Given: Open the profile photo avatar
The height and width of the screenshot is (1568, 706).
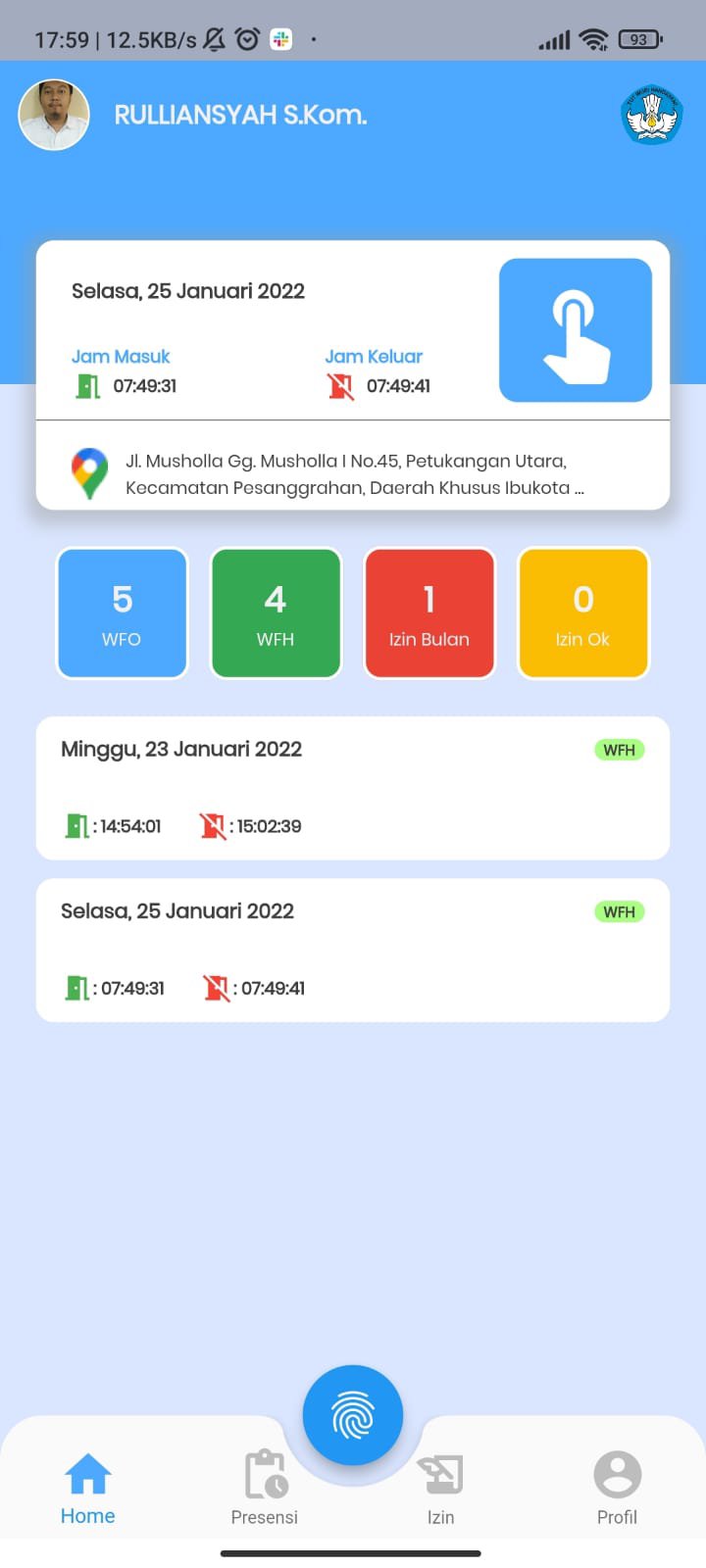Looking at the screenshot, I should point(54,115).
